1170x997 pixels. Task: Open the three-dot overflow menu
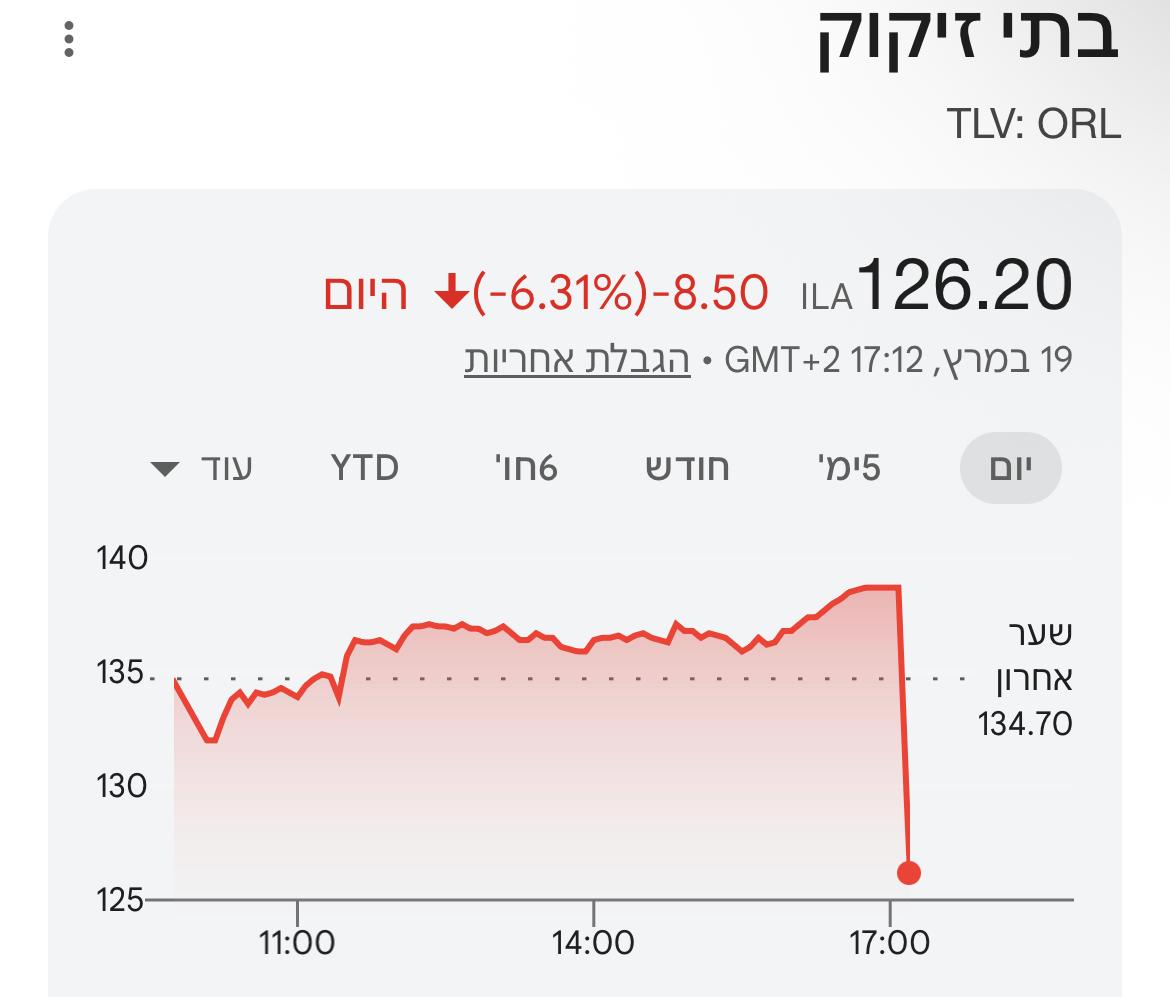[68, 39]
